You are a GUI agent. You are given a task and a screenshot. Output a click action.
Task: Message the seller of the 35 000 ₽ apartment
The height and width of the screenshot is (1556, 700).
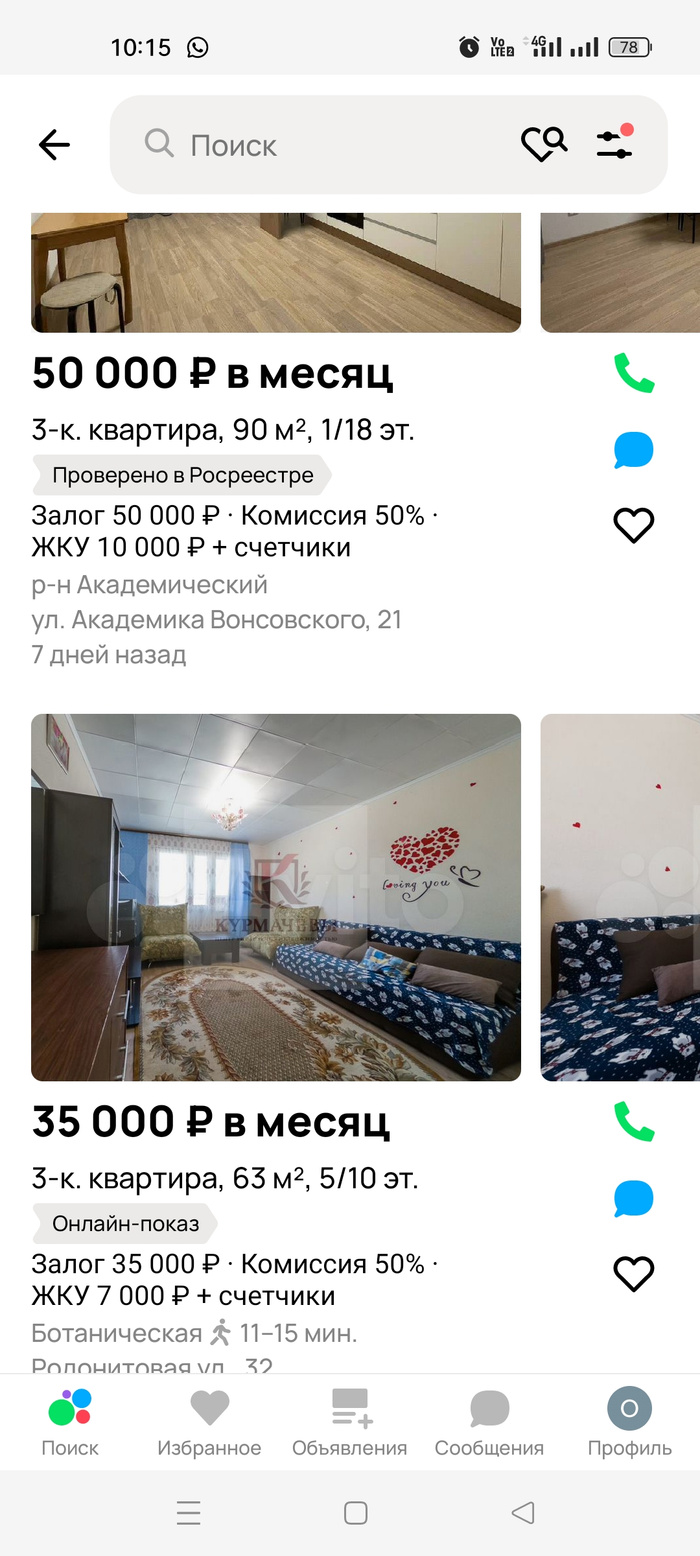633,1198
